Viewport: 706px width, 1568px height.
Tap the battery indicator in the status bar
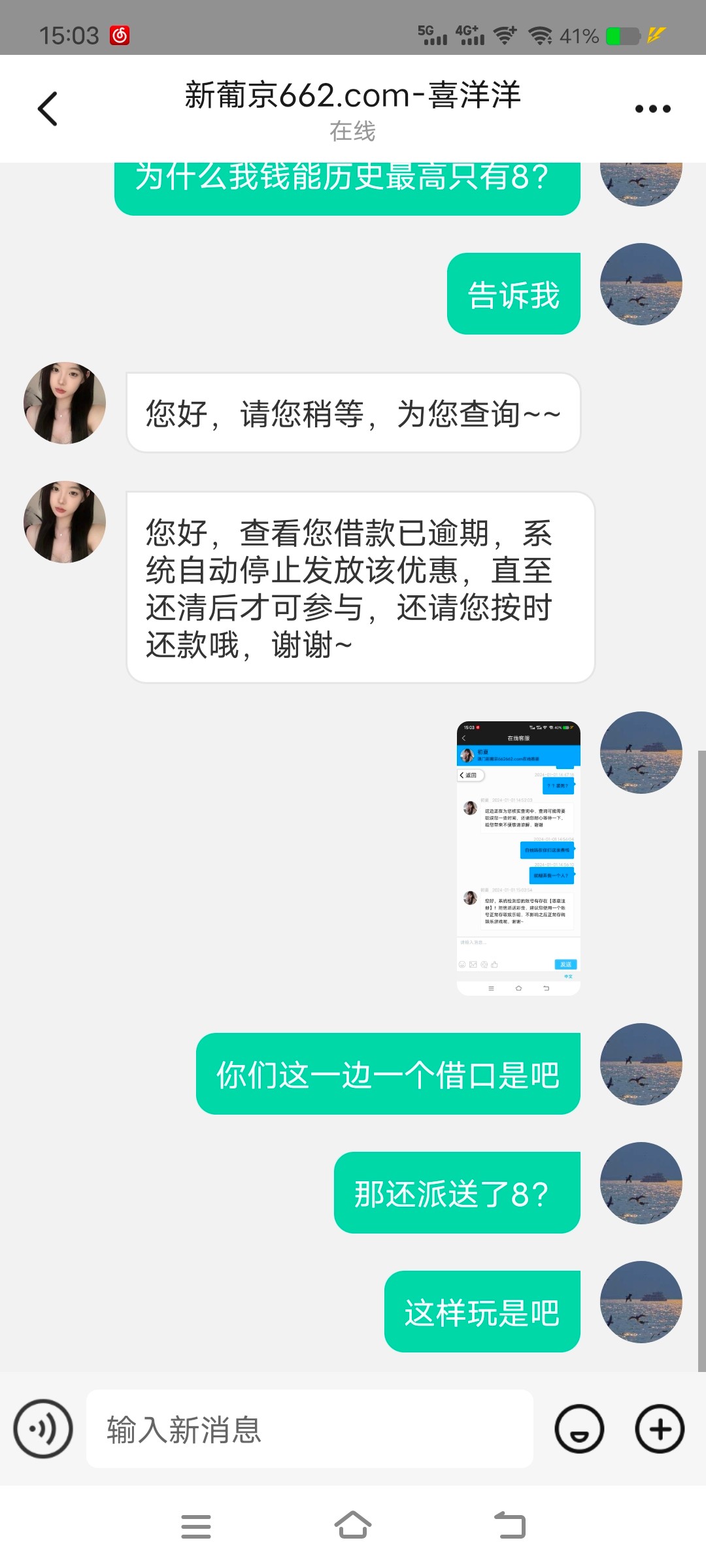coord(620,36)
